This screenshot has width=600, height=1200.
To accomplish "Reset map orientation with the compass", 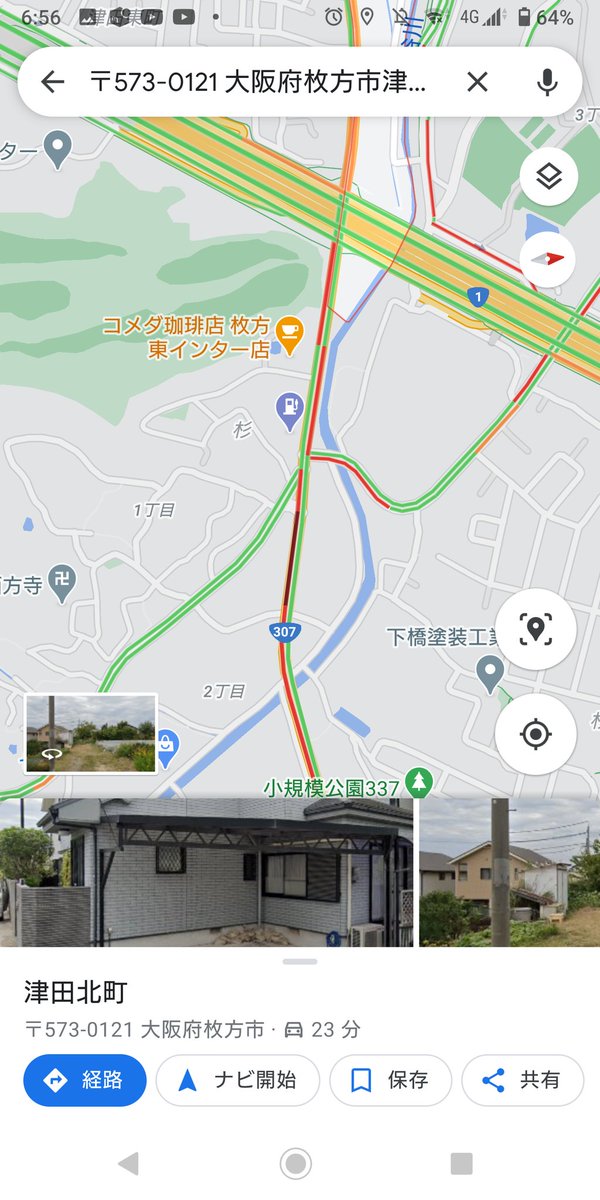I will 548,258.
